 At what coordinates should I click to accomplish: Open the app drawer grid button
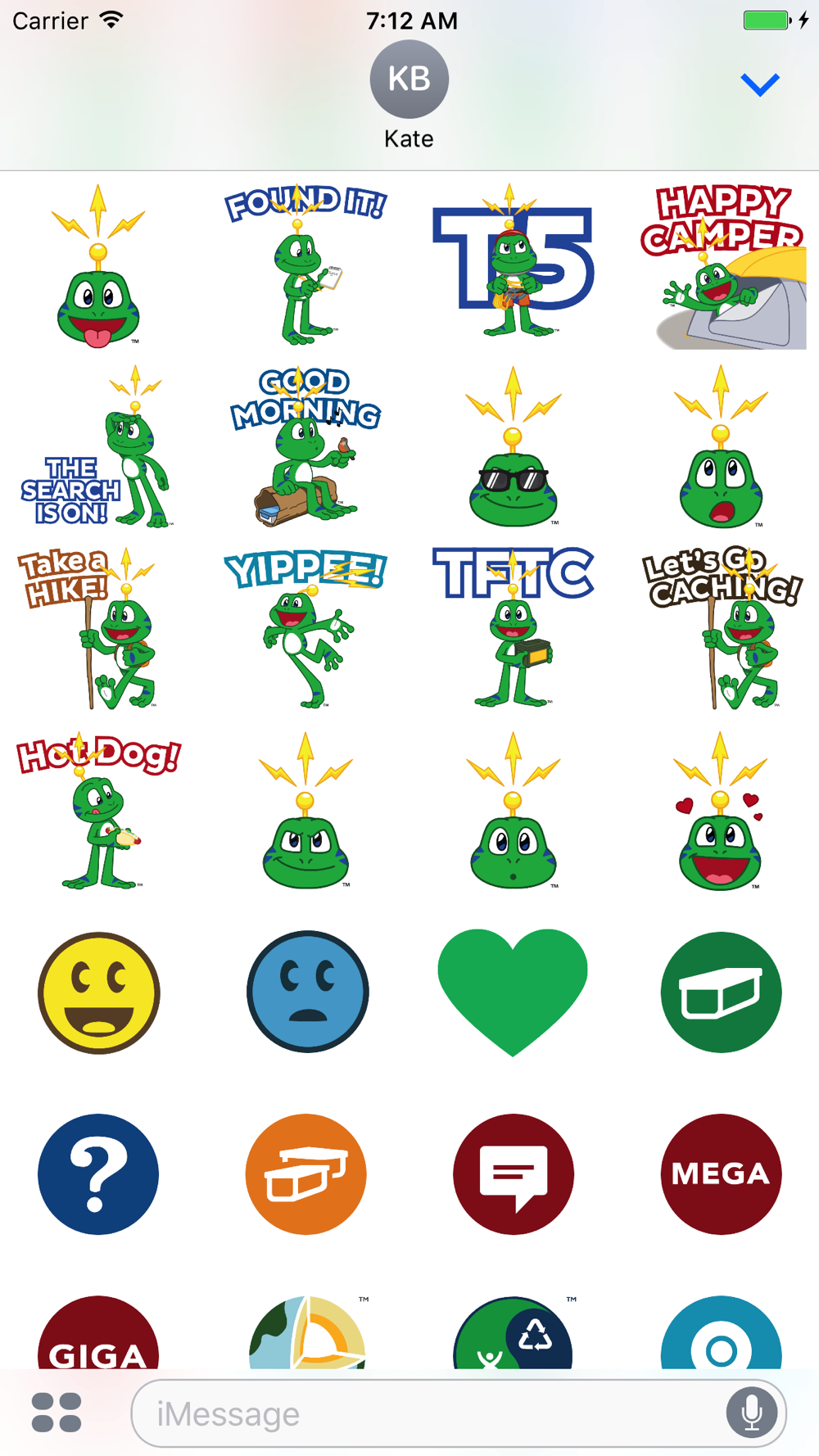point(57,1413)
